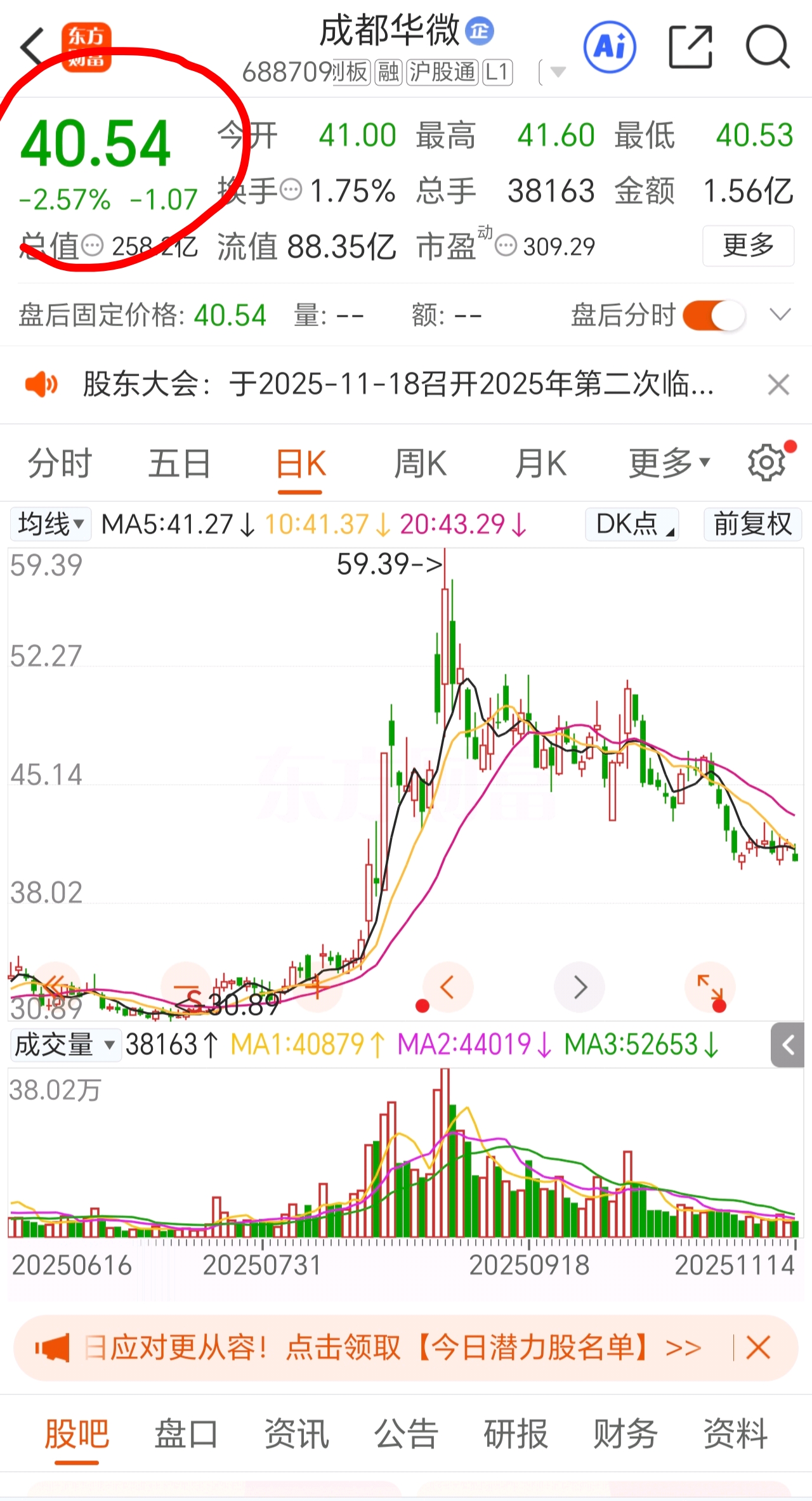Screen dimensions: 812x1501
Task: Toggle the 盘后分时 switch
Action: [x=714, y=315]
